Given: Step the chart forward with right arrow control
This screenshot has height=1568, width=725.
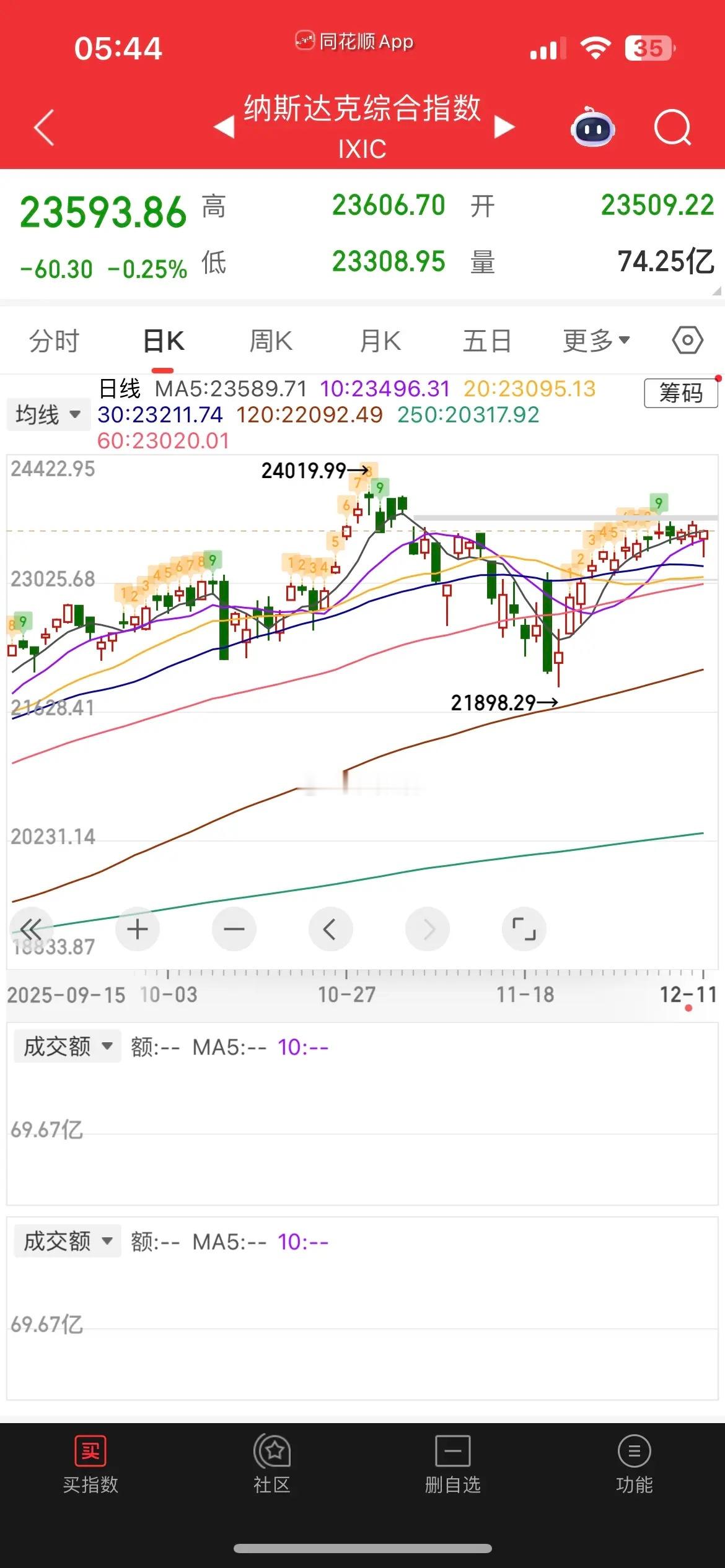Looking at the screenshot, I should pyautogui.click(x=427, y=928).
